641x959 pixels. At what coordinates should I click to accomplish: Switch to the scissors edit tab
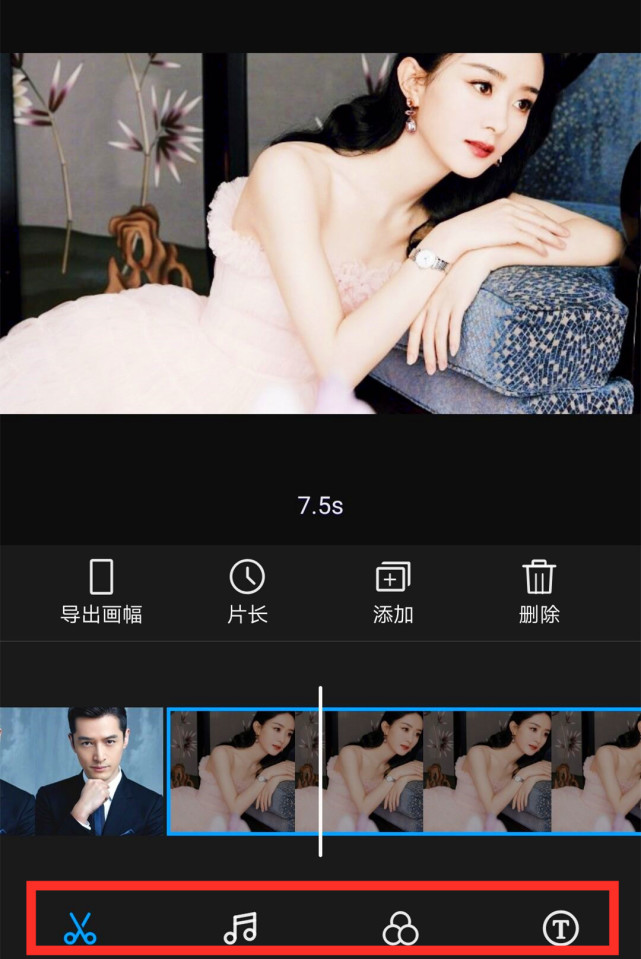point(80,929)
